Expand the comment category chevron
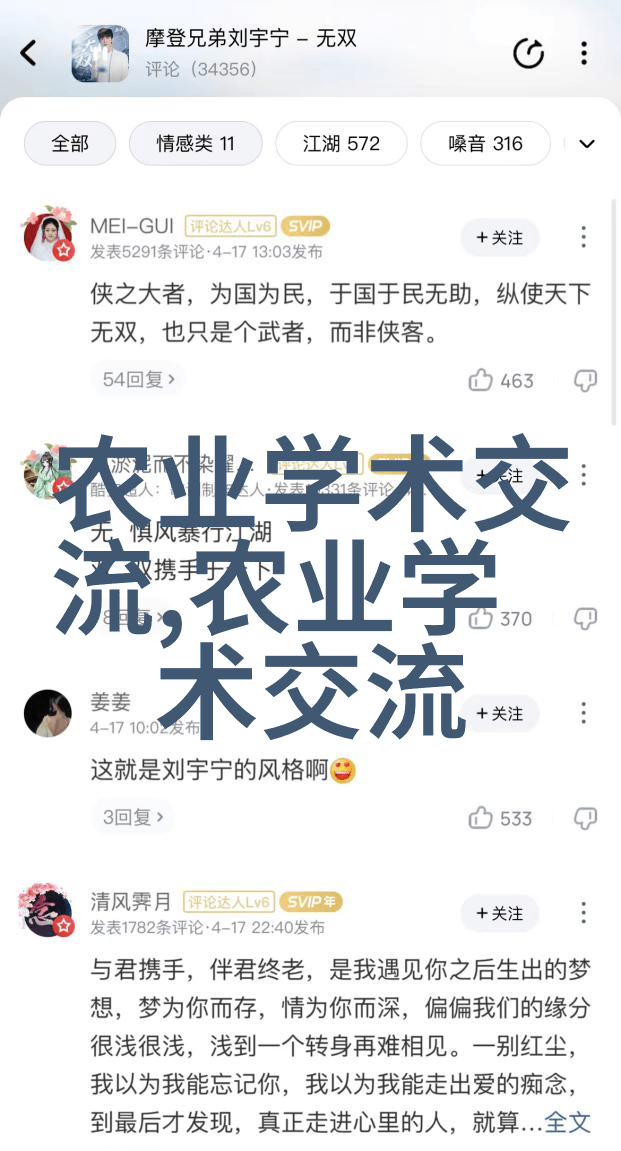The width and height of the screenshot is (621, 1151). 587,143
